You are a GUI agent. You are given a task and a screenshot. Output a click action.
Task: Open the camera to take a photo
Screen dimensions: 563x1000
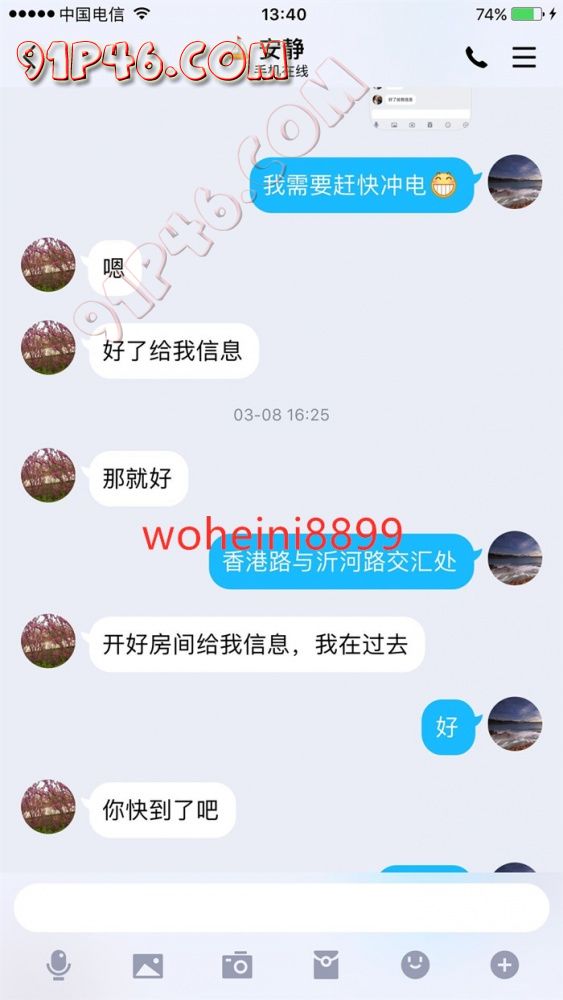(237, 966)
